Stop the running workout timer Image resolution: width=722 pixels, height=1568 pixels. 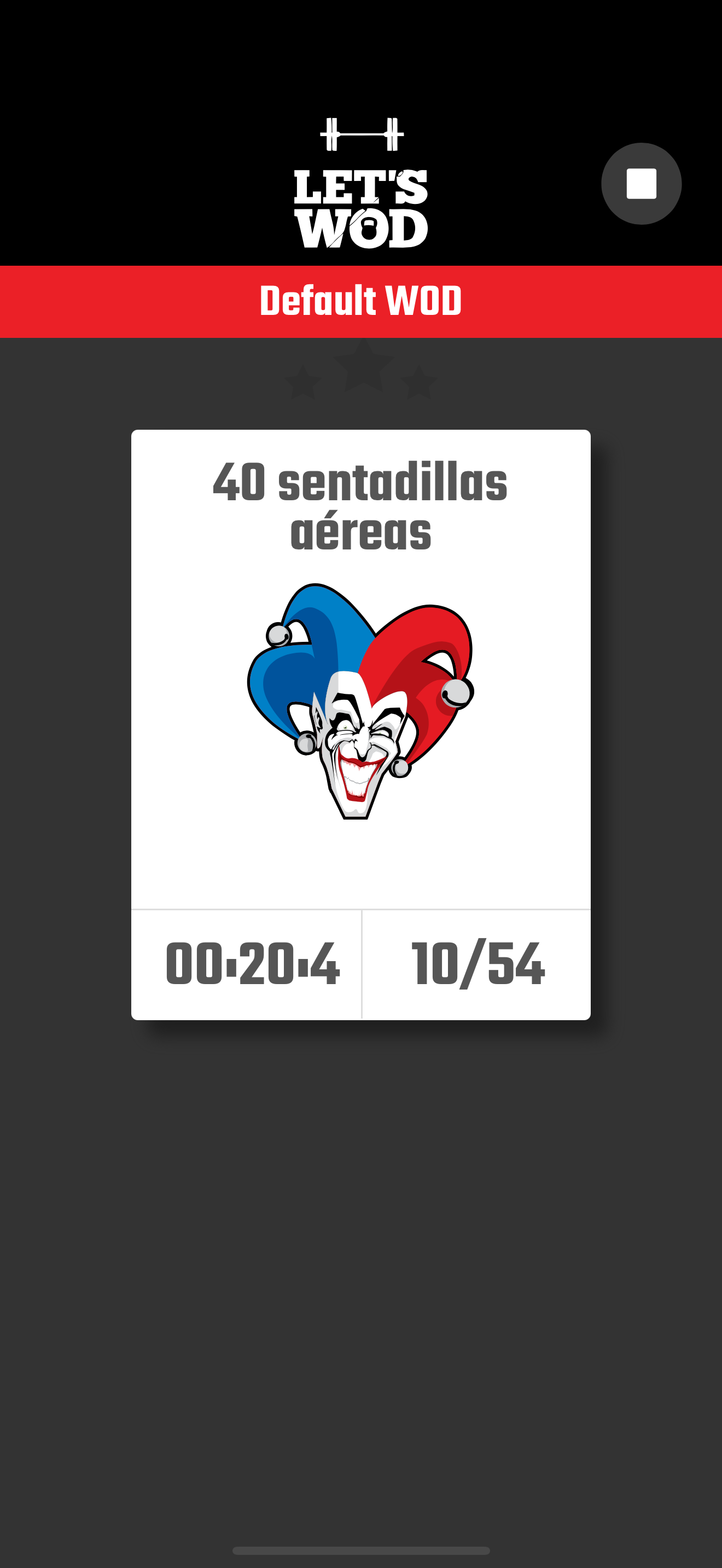[x=641, y=184]
